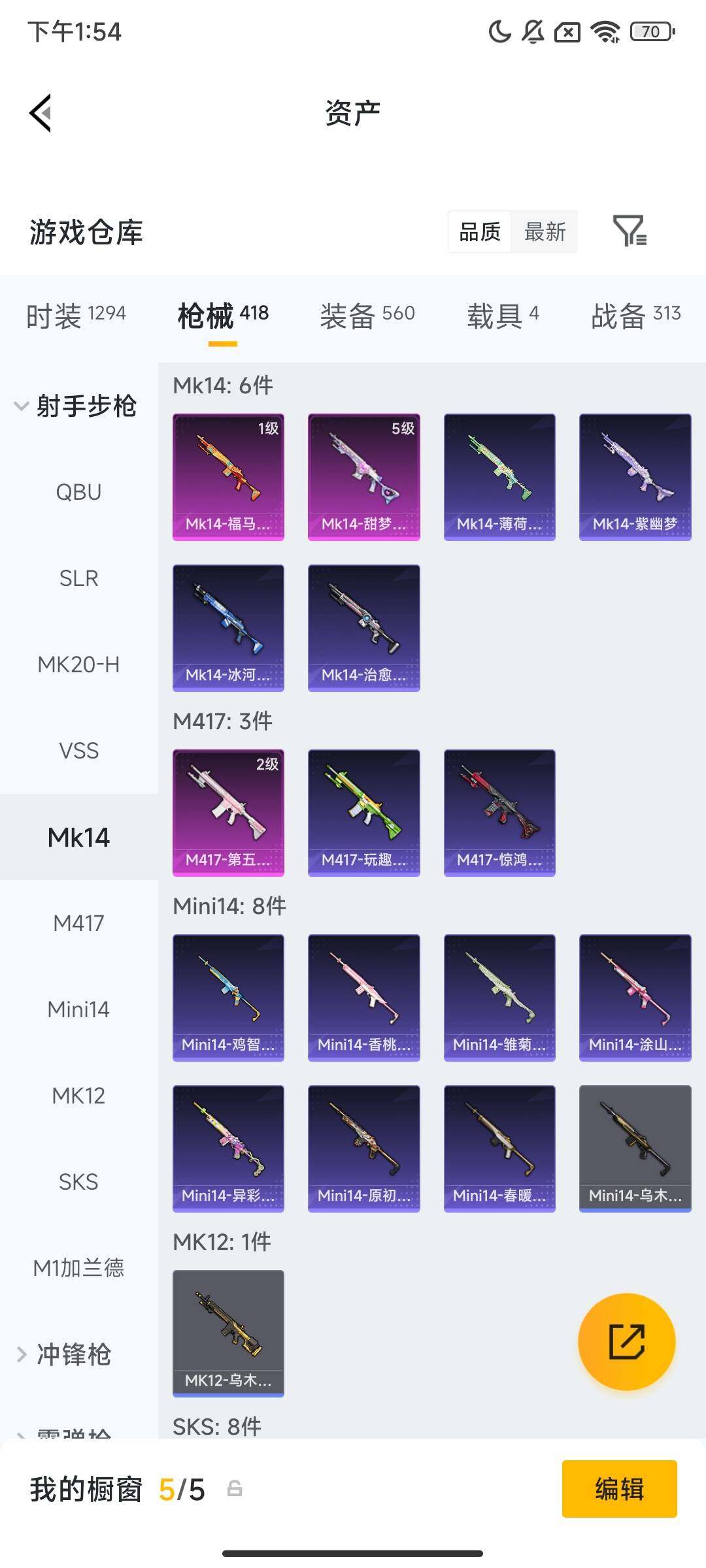Select Mini14 in the side list

78,1009
